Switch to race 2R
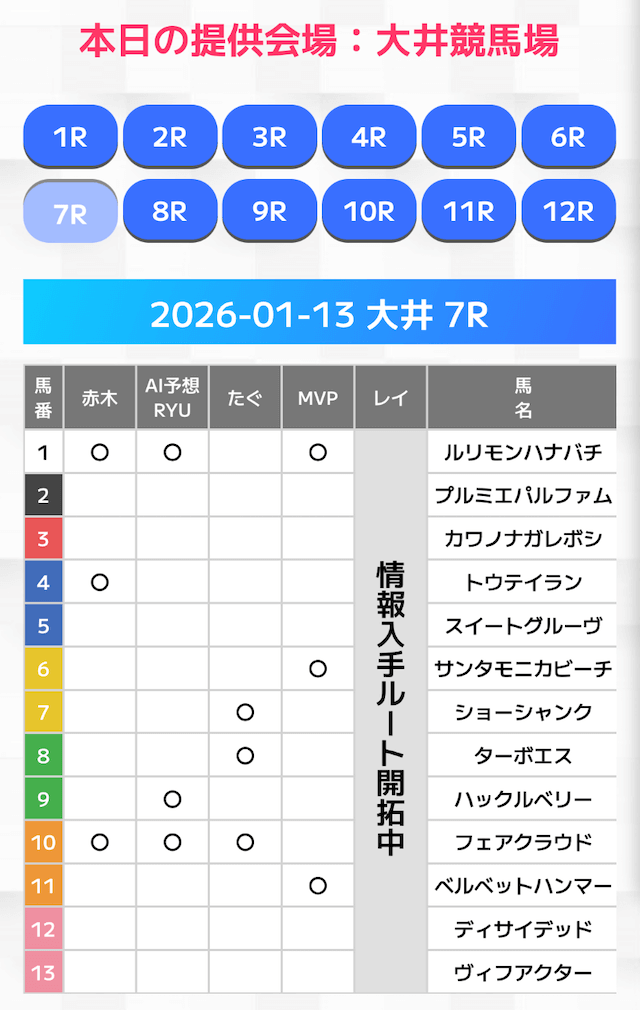Viewport: 640px width, 1010px height. click(x=170, y=137)
